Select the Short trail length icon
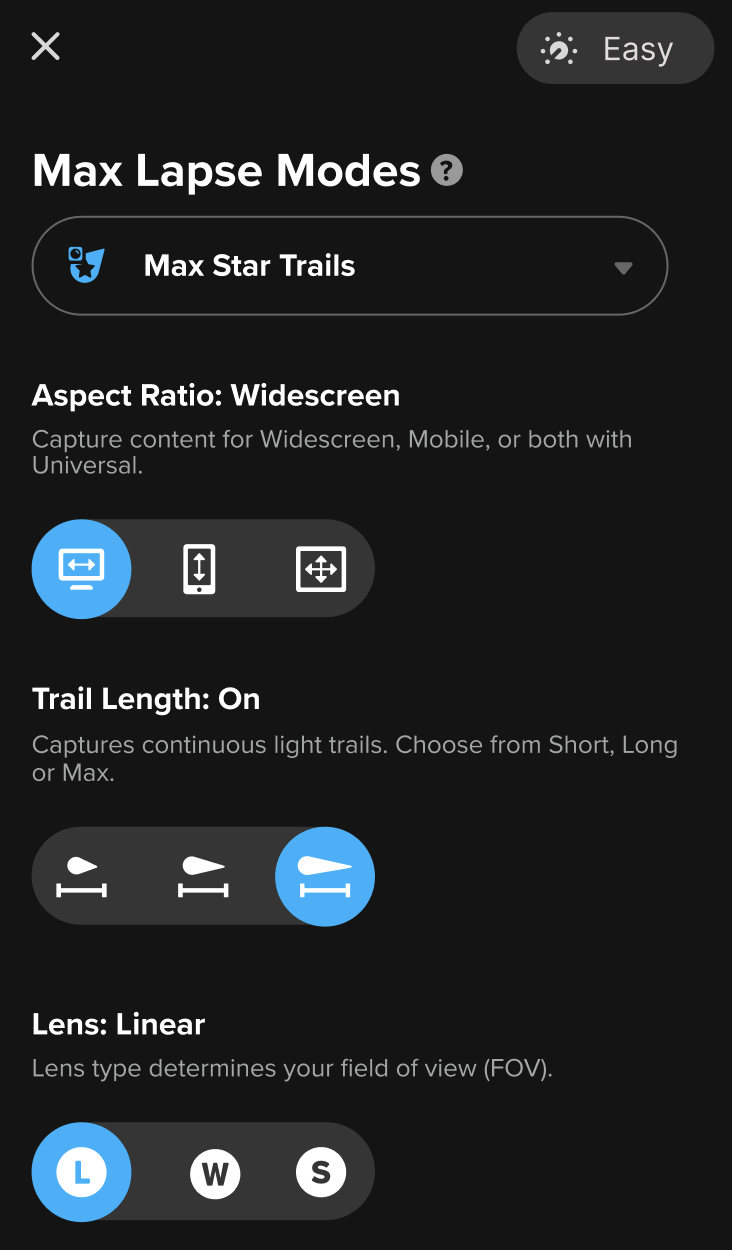This screenshot has width=732, height=1250. pos(81,875)
